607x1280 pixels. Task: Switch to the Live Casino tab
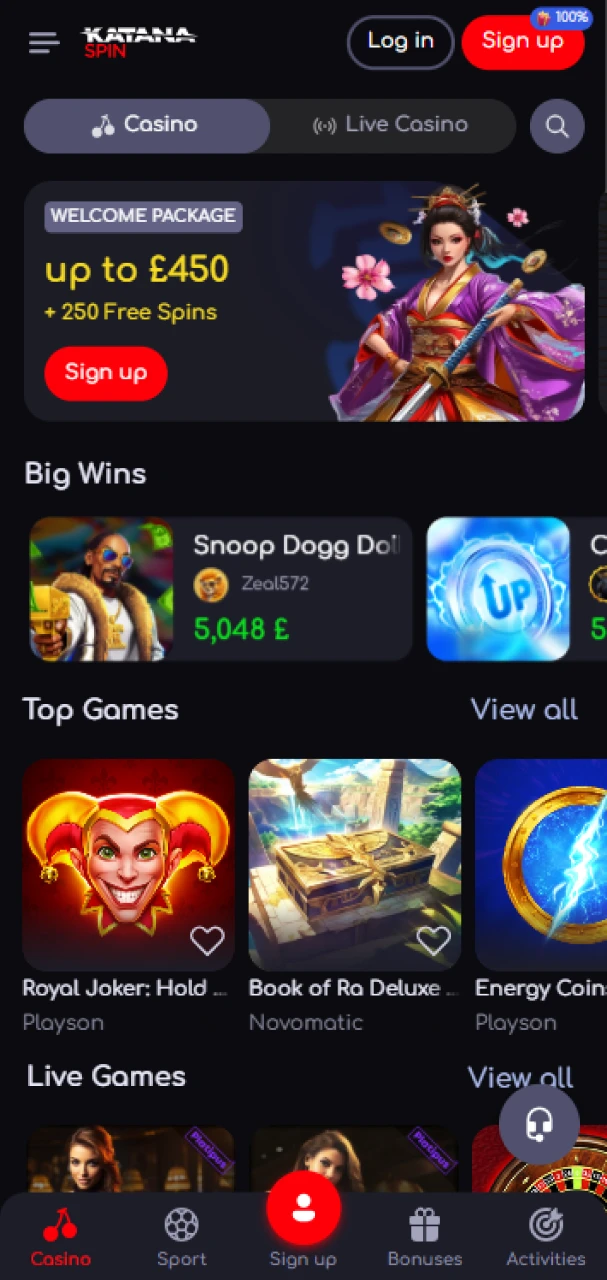pos(392,126)
